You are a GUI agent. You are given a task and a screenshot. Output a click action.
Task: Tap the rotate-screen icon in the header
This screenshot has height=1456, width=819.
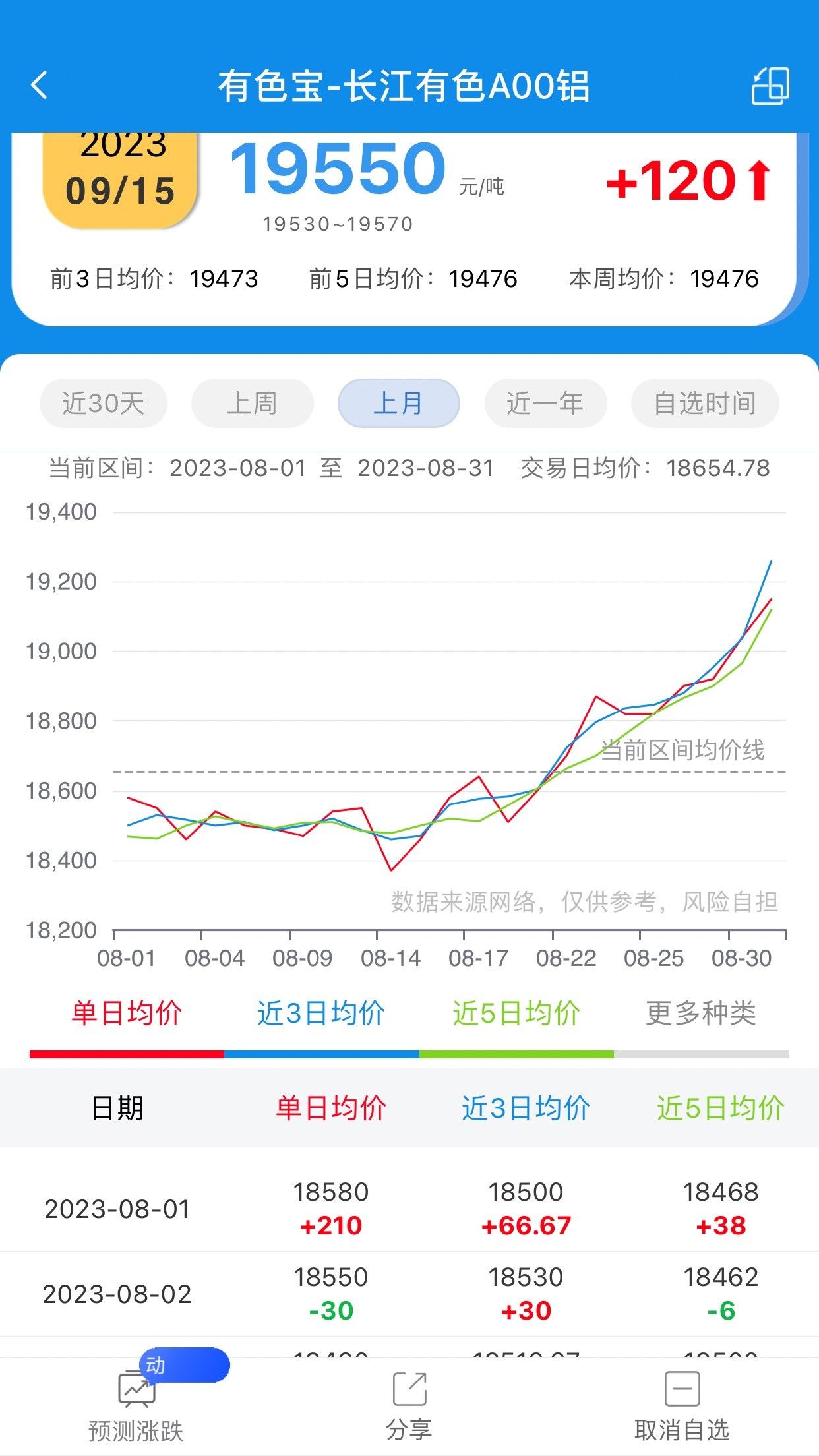(x=770, y=86)
